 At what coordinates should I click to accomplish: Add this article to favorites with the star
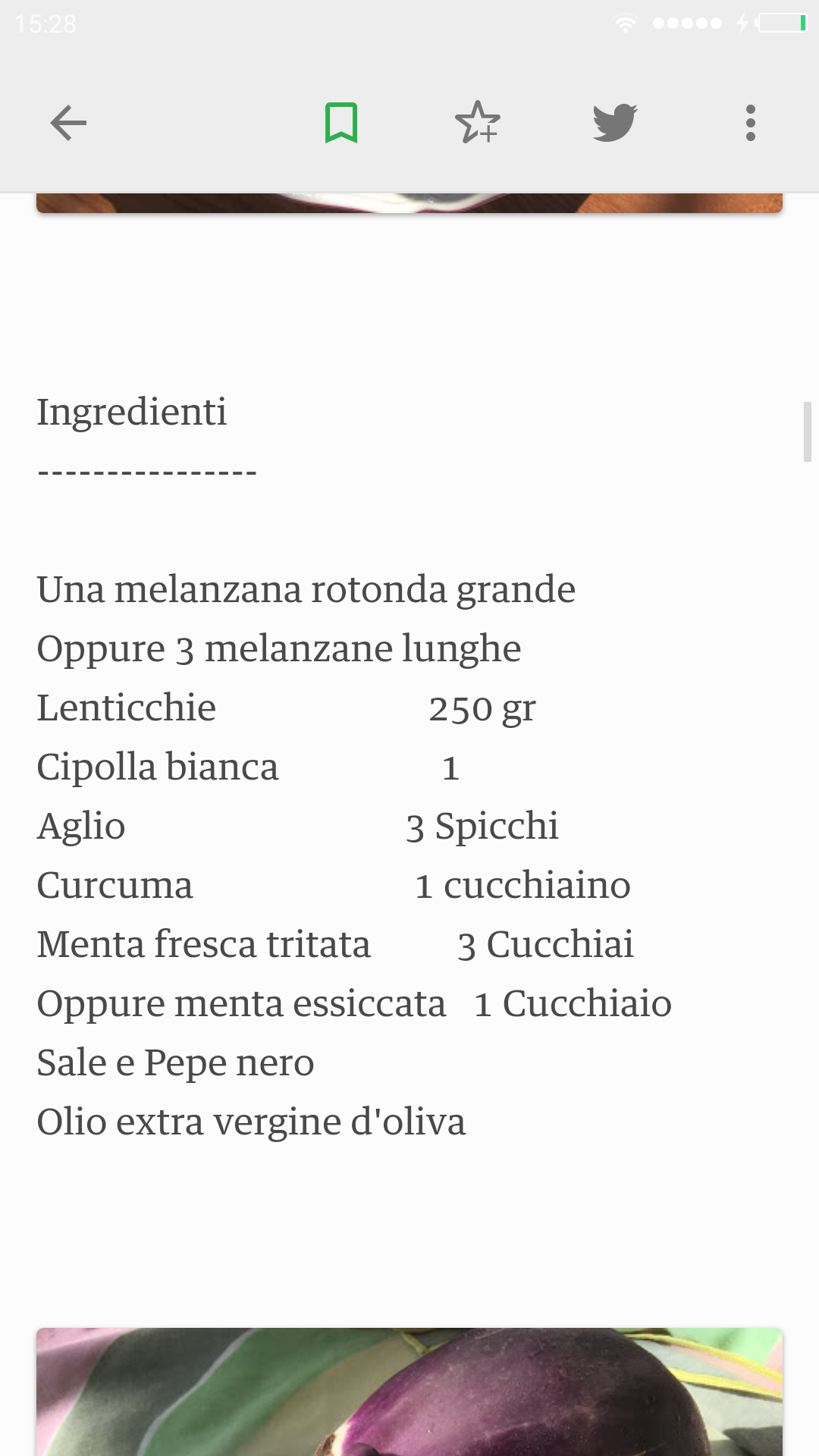click(x=477, y=123)
